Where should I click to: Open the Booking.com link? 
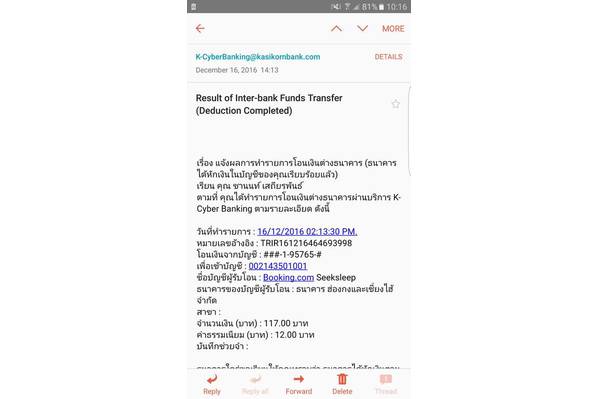click(x=288, y=277)
